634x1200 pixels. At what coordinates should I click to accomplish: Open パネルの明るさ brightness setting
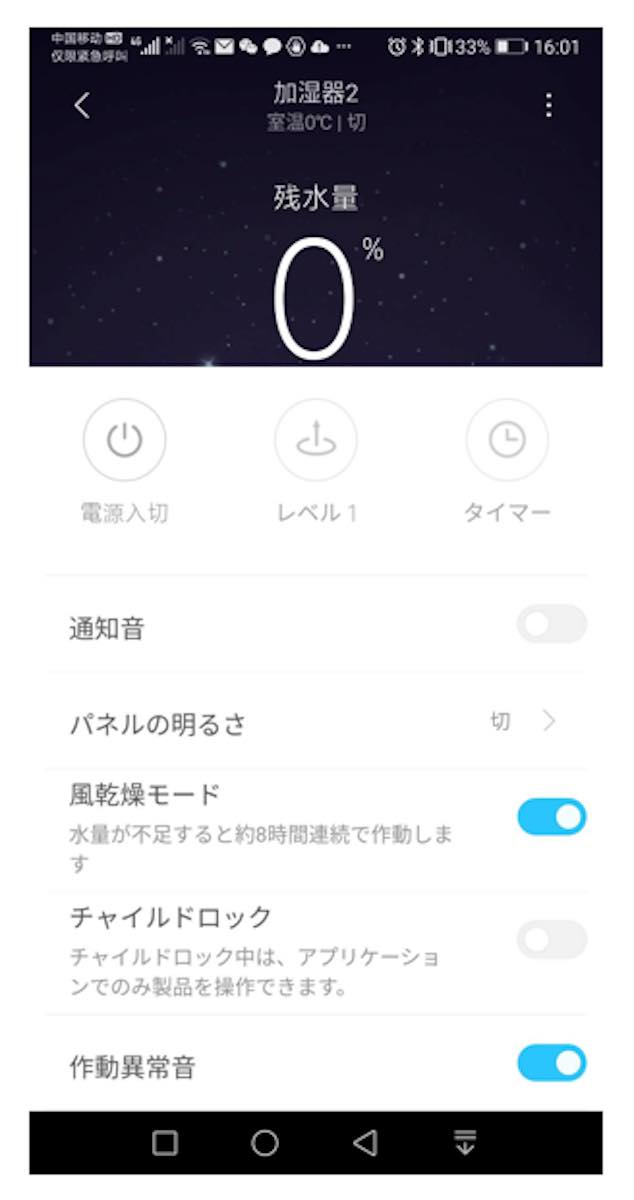316,722
